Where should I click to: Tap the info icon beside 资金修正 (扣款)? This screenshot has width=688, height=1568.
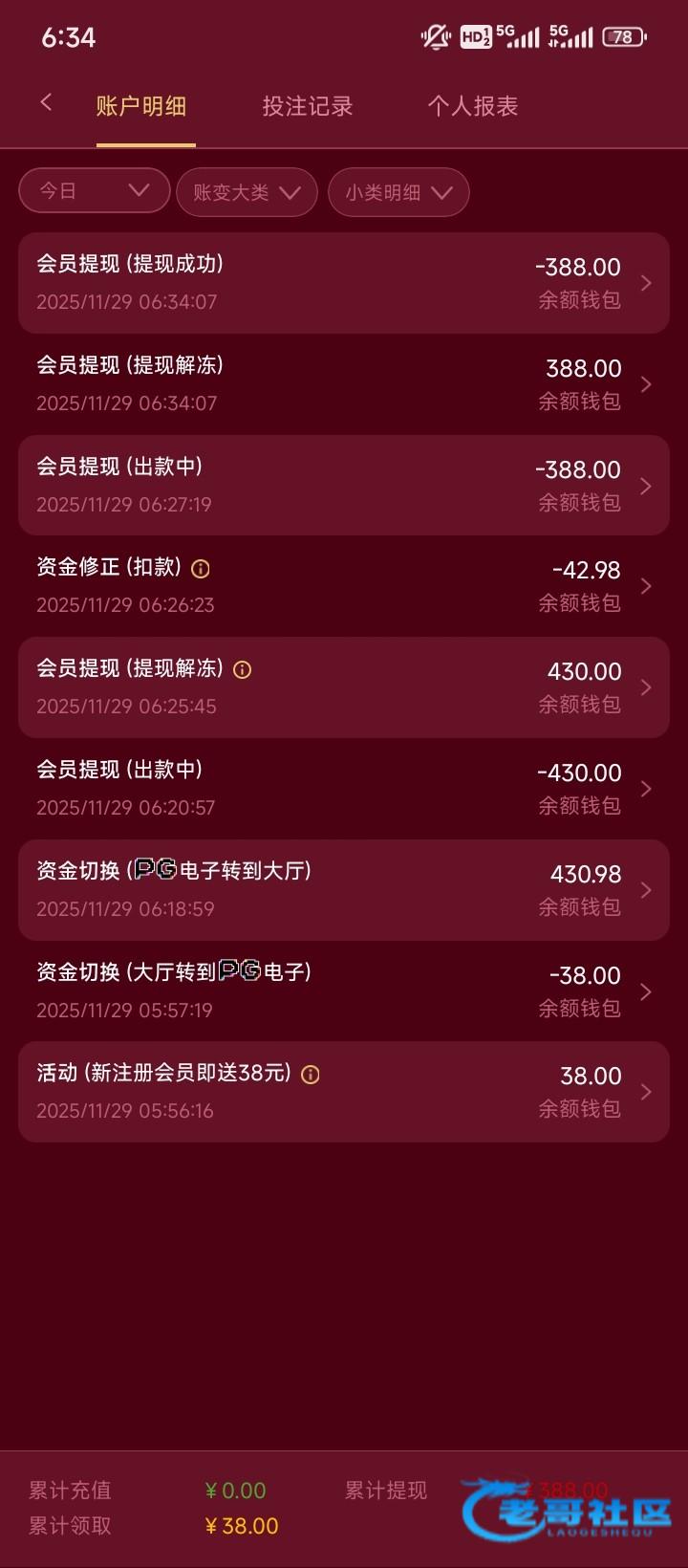click(201, 569)
